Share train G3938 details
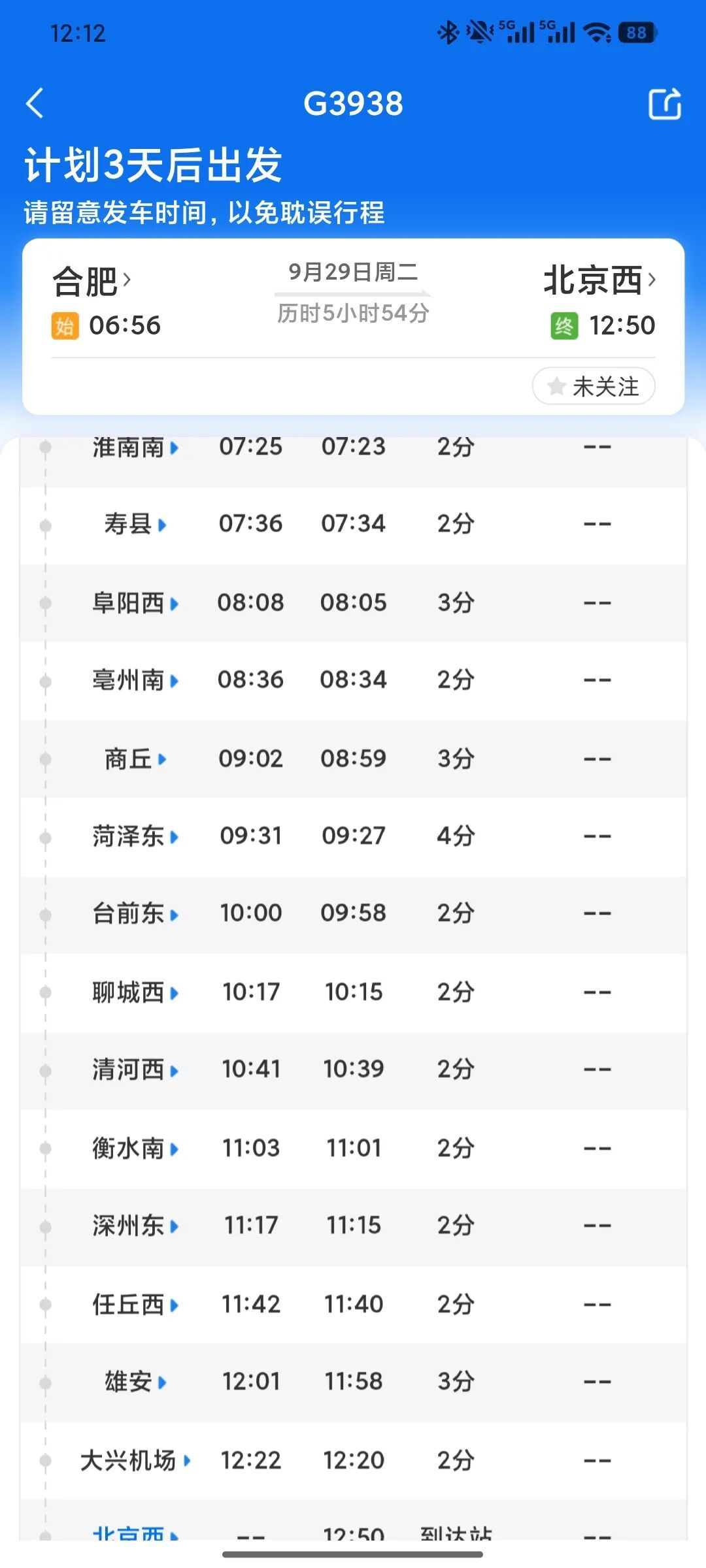Screen dimensions: 706x1568 coord(665,103)
